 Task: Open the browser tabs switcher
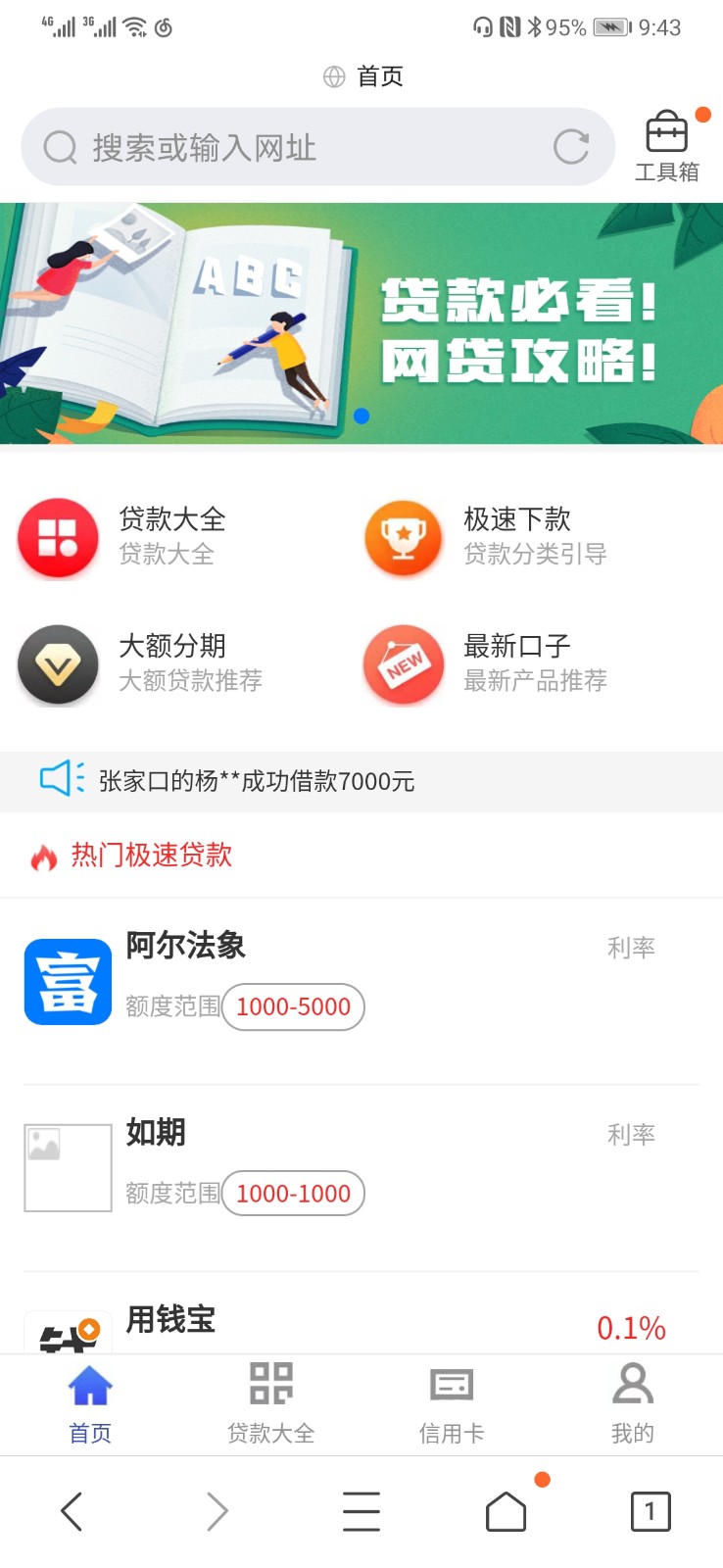651,1511
